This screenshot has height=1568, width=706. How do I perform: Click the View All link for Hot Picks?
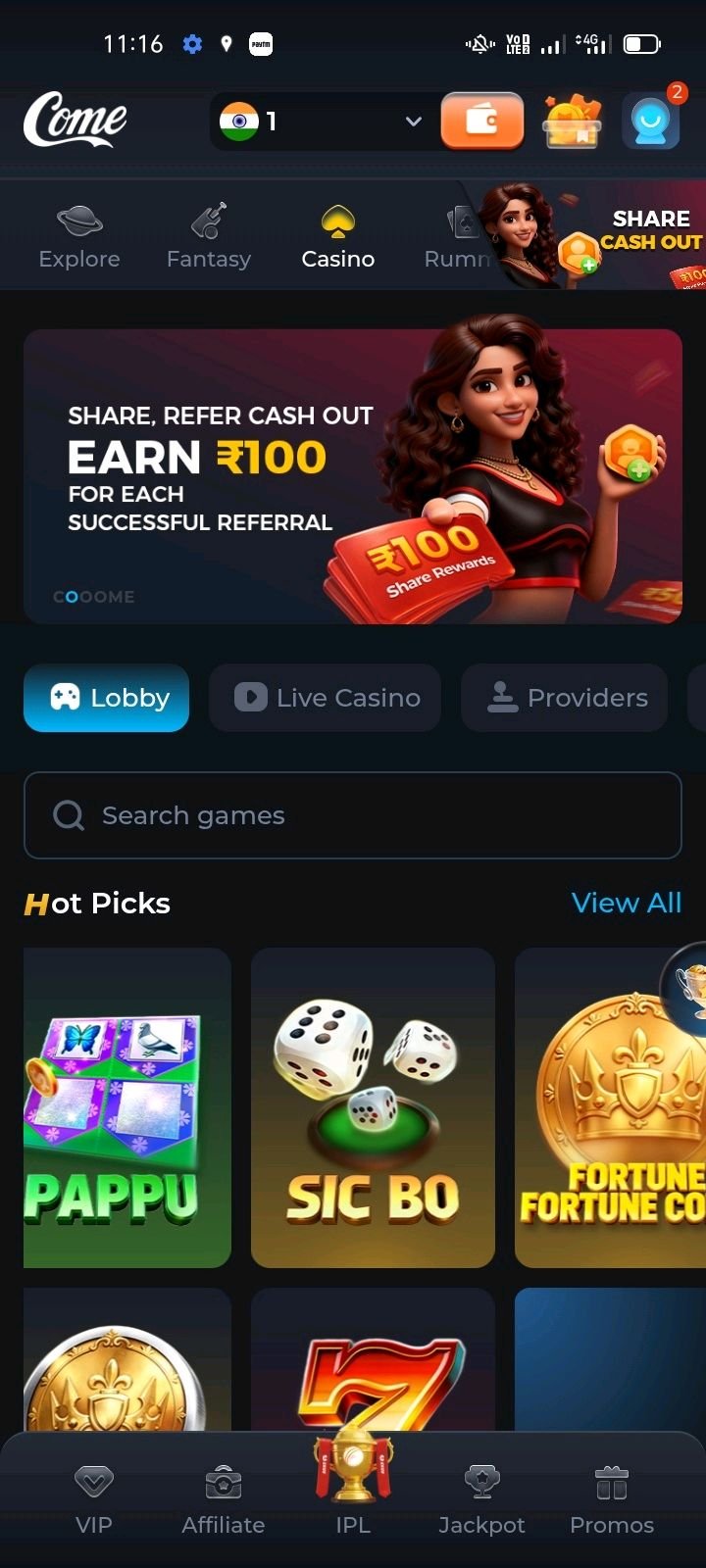pos(627,903)
